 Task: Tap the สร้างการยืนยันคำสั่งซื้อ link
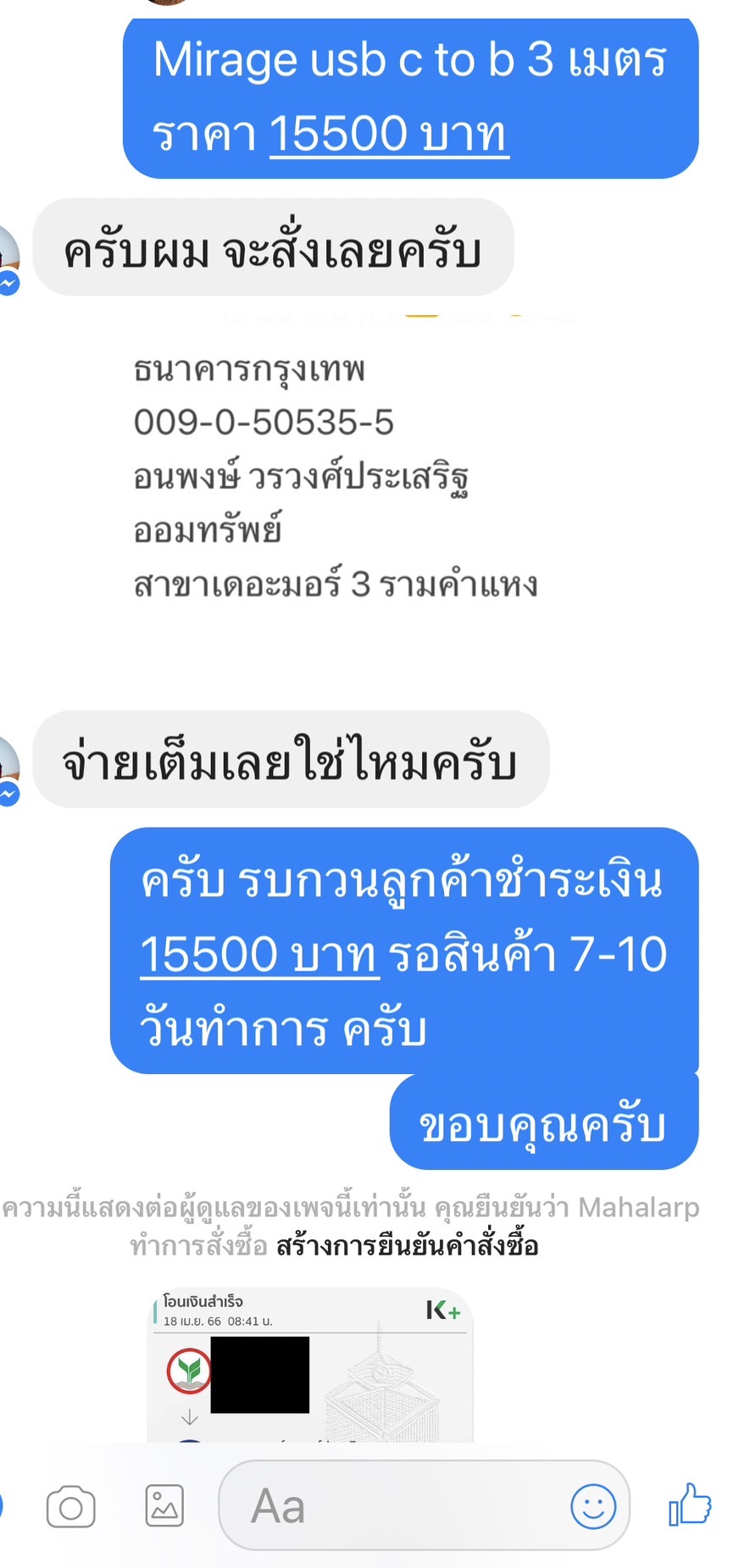[x=407, y=1246]
